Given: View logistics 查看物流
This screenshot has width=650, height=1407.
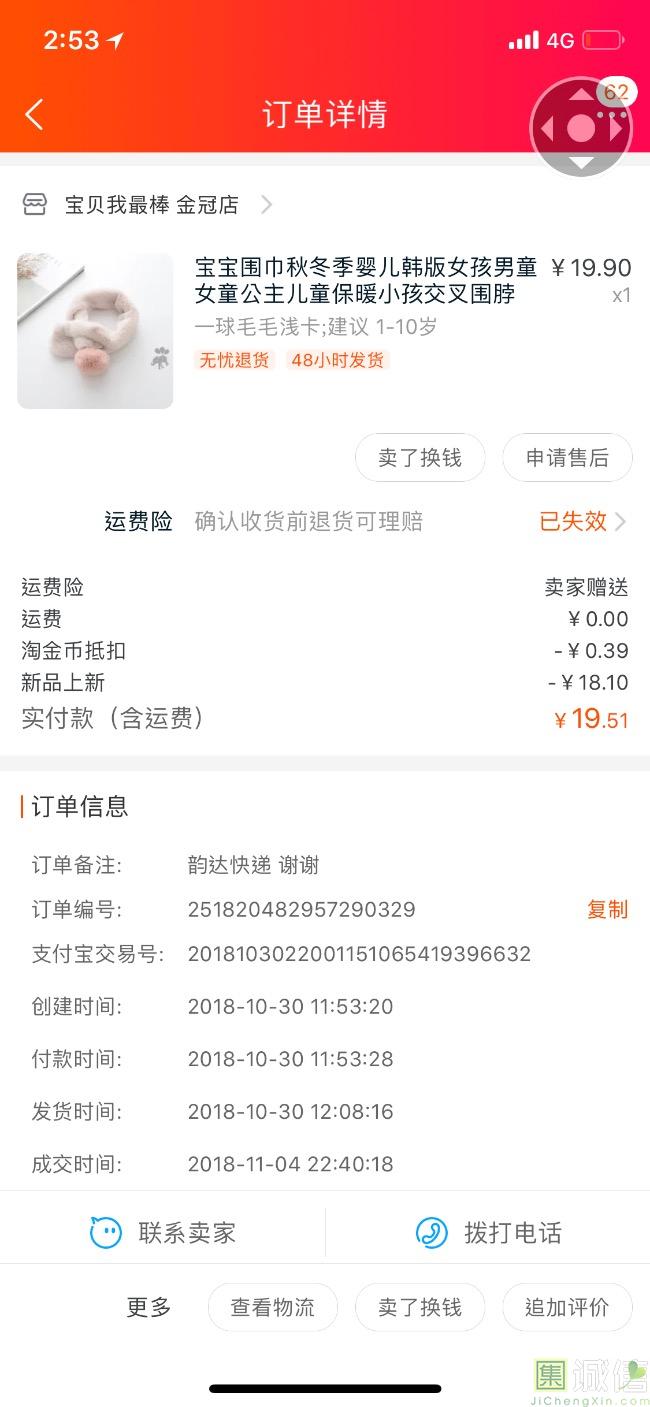Looking at the screenshot, I should pos(272,1307).
